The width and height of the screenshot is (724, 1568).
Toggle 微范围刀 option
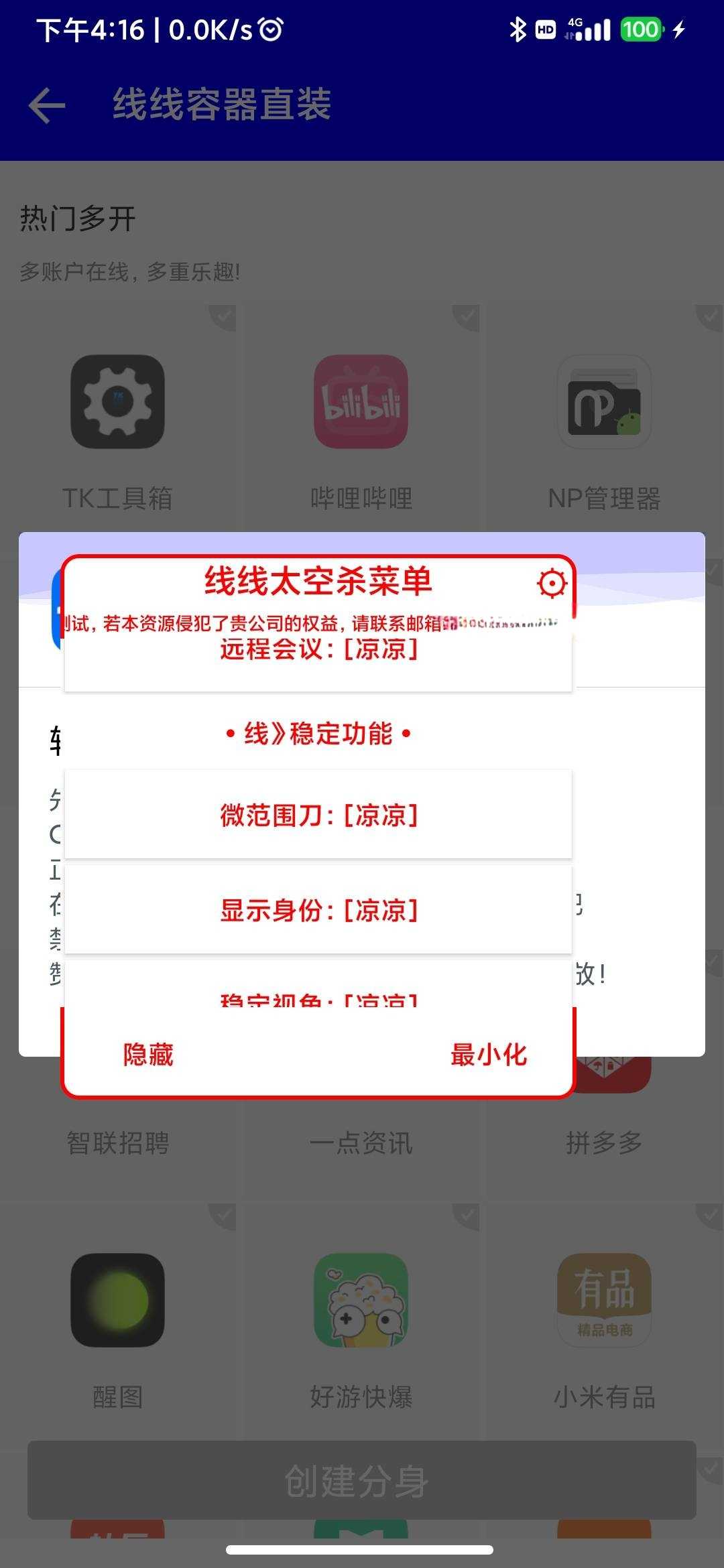(318, 815)
